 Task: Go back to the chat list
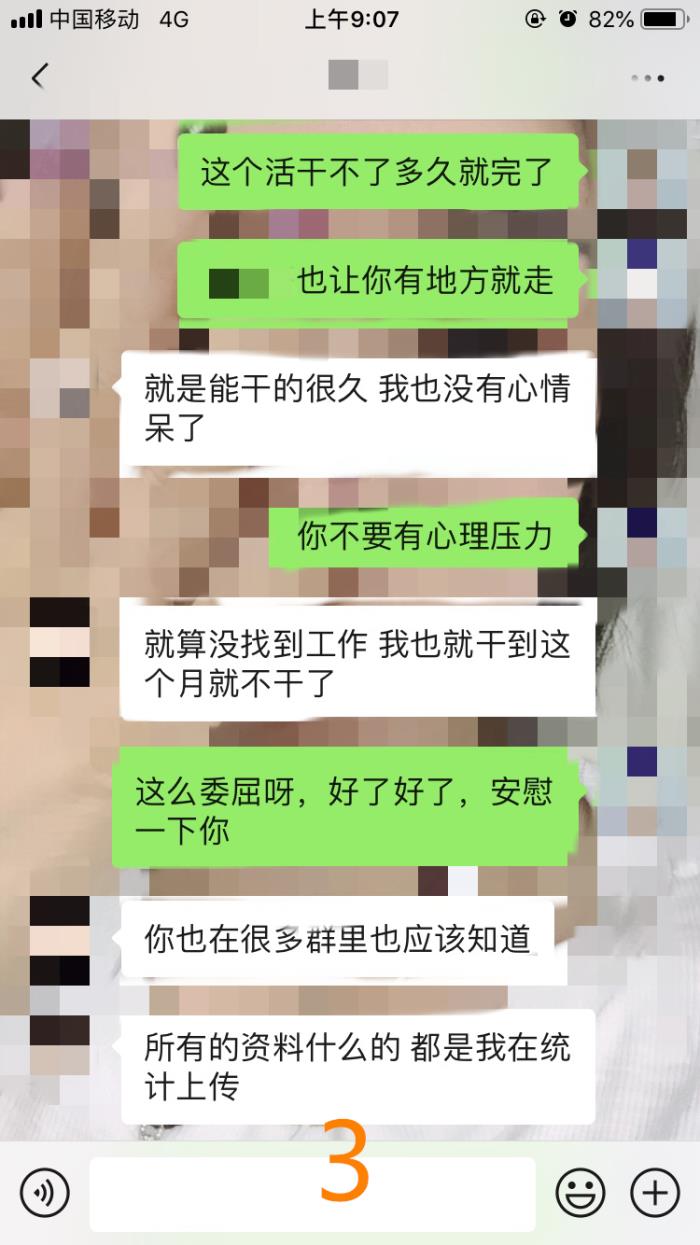pyautogui.click(x=39, y=76)
